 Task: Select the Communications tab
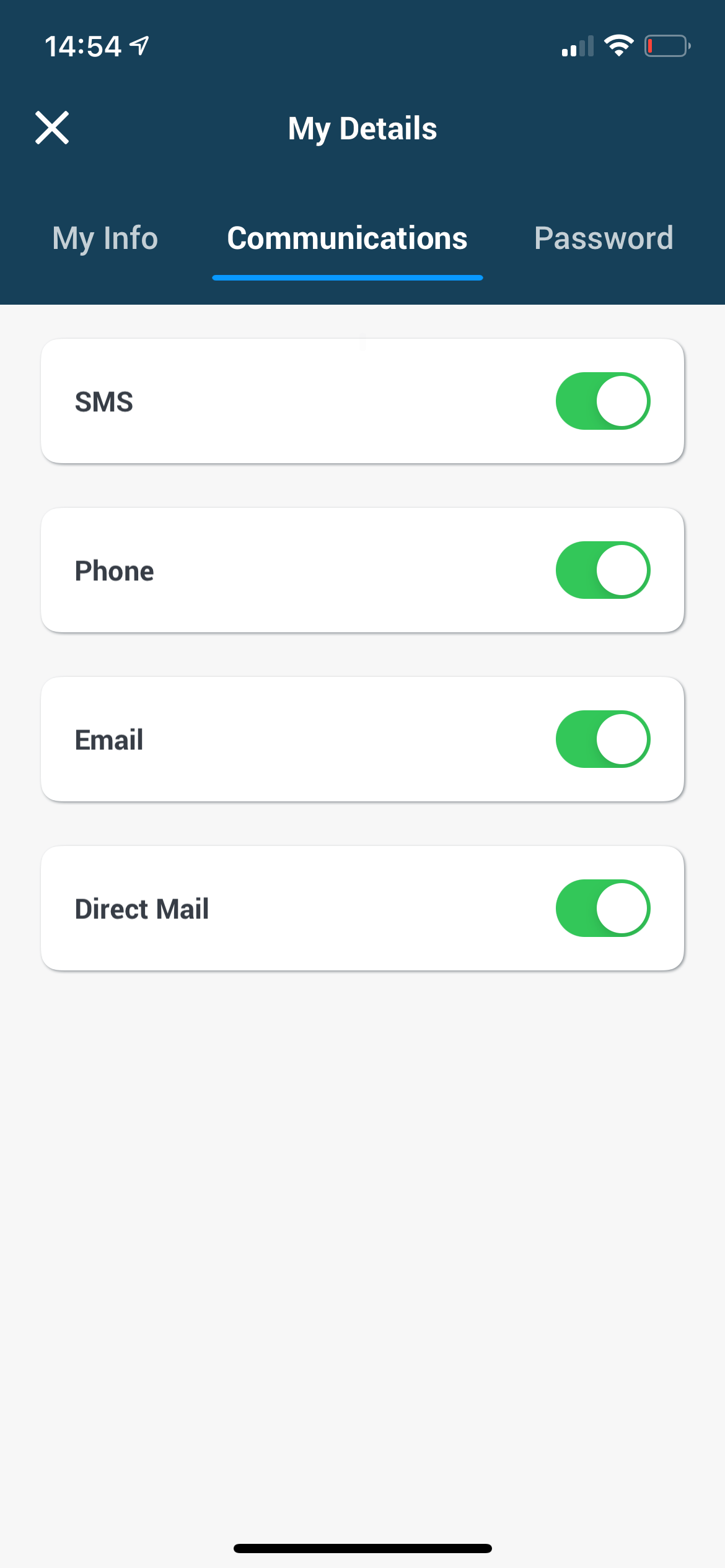(347, 238)
